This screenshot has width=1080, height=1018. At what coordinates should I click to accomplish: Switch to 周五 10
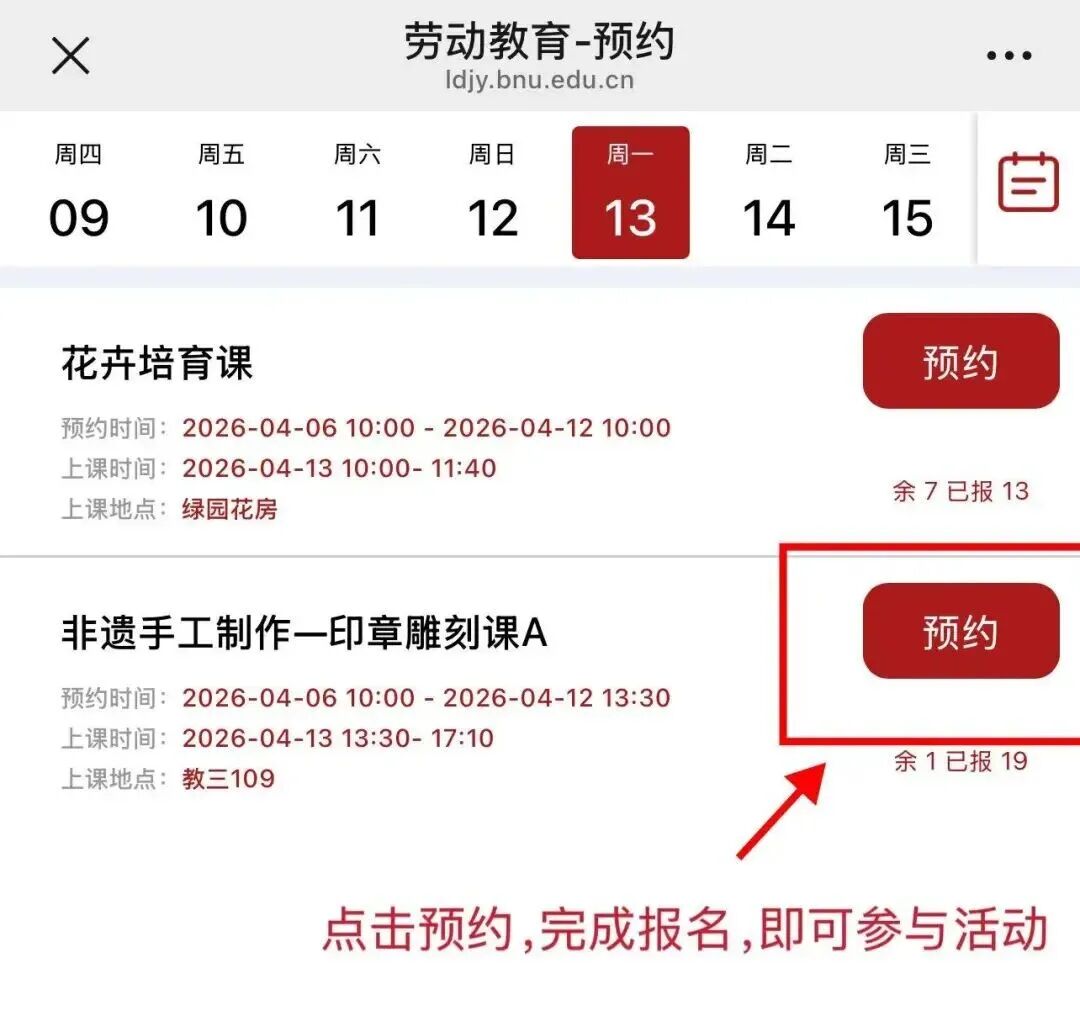pos(221,193)
